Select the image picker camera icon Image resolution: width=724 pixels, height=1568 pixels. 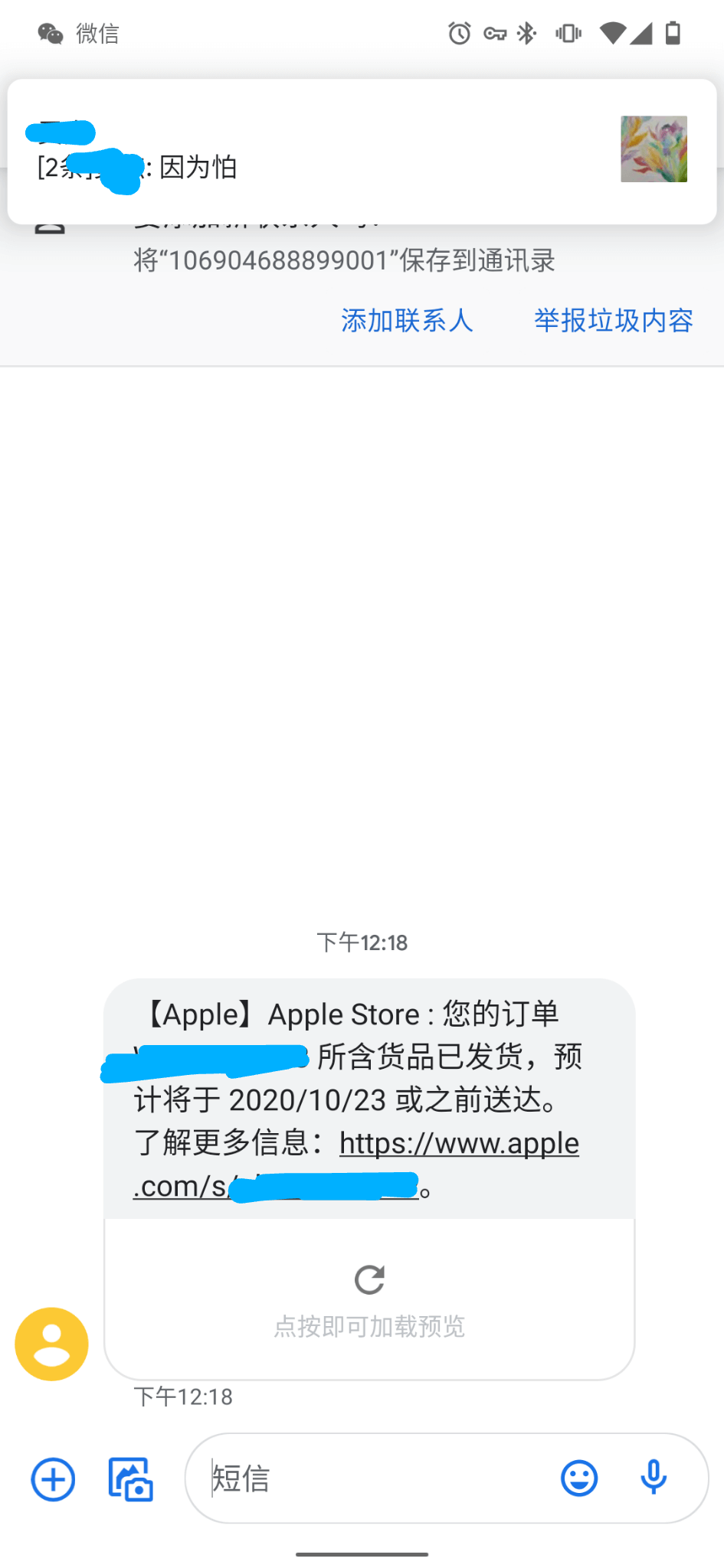pos(130,1478)
